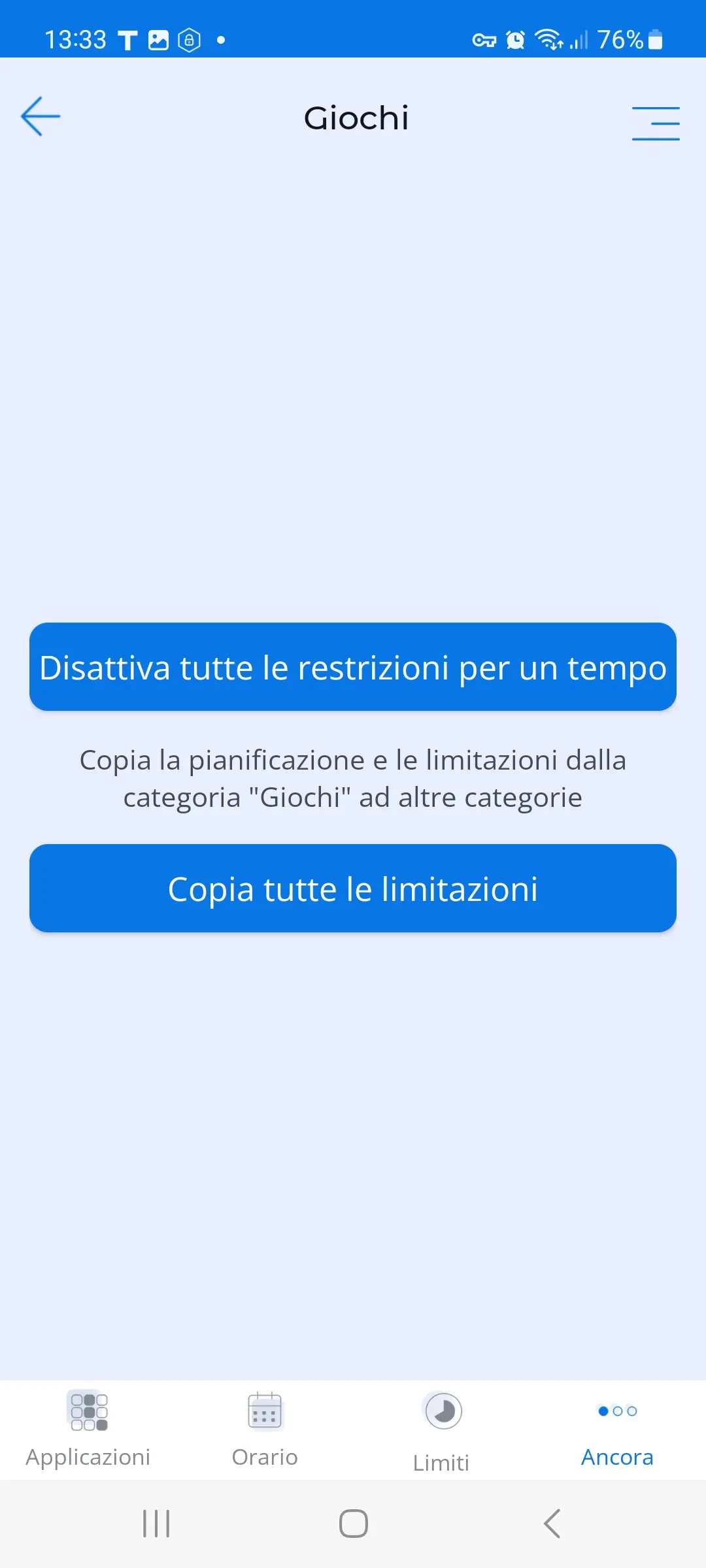Open the Orario tab
706x1568 pixels.
(x=265, y=1429)
